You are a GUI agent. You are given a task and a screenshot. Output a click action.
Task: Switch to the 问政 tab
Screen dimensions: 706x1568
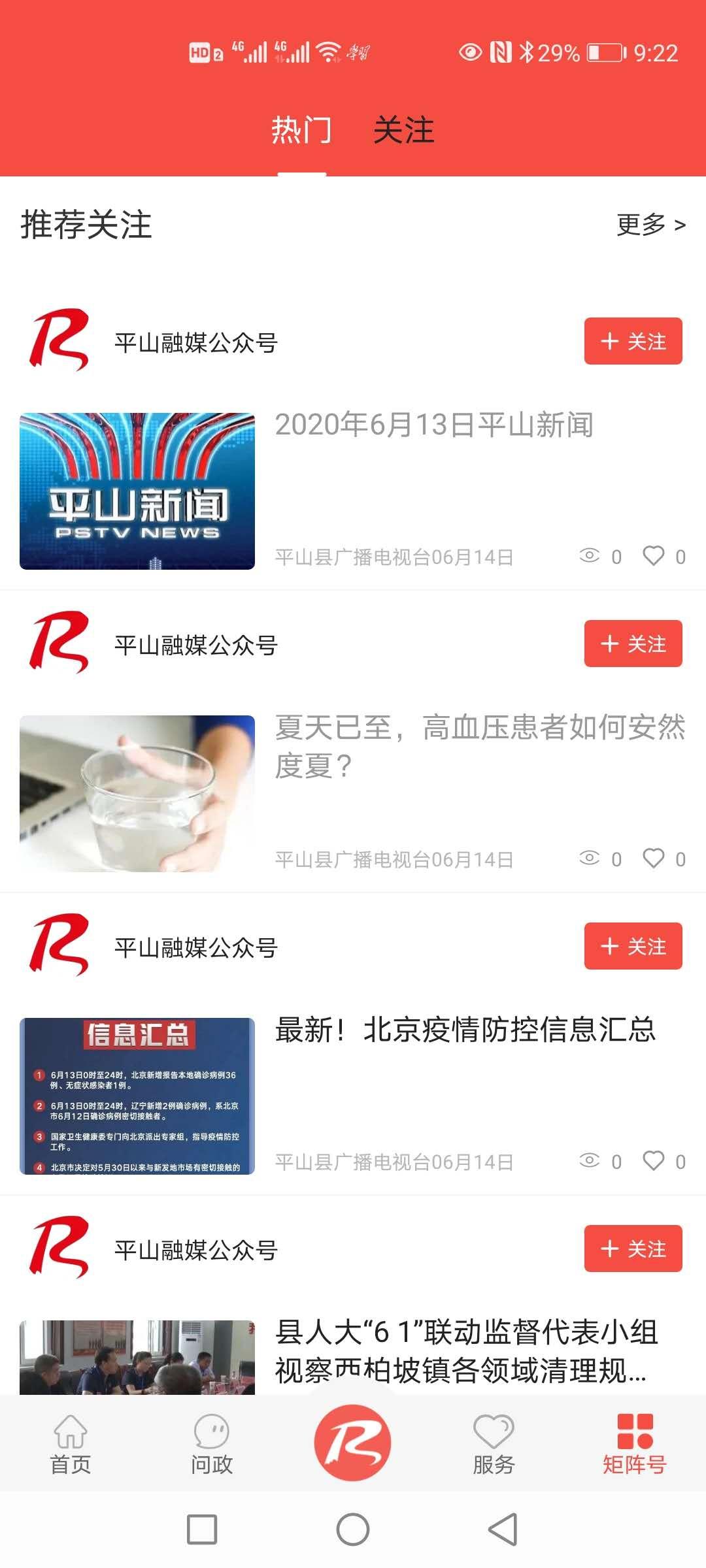(x=212, y=1444)
